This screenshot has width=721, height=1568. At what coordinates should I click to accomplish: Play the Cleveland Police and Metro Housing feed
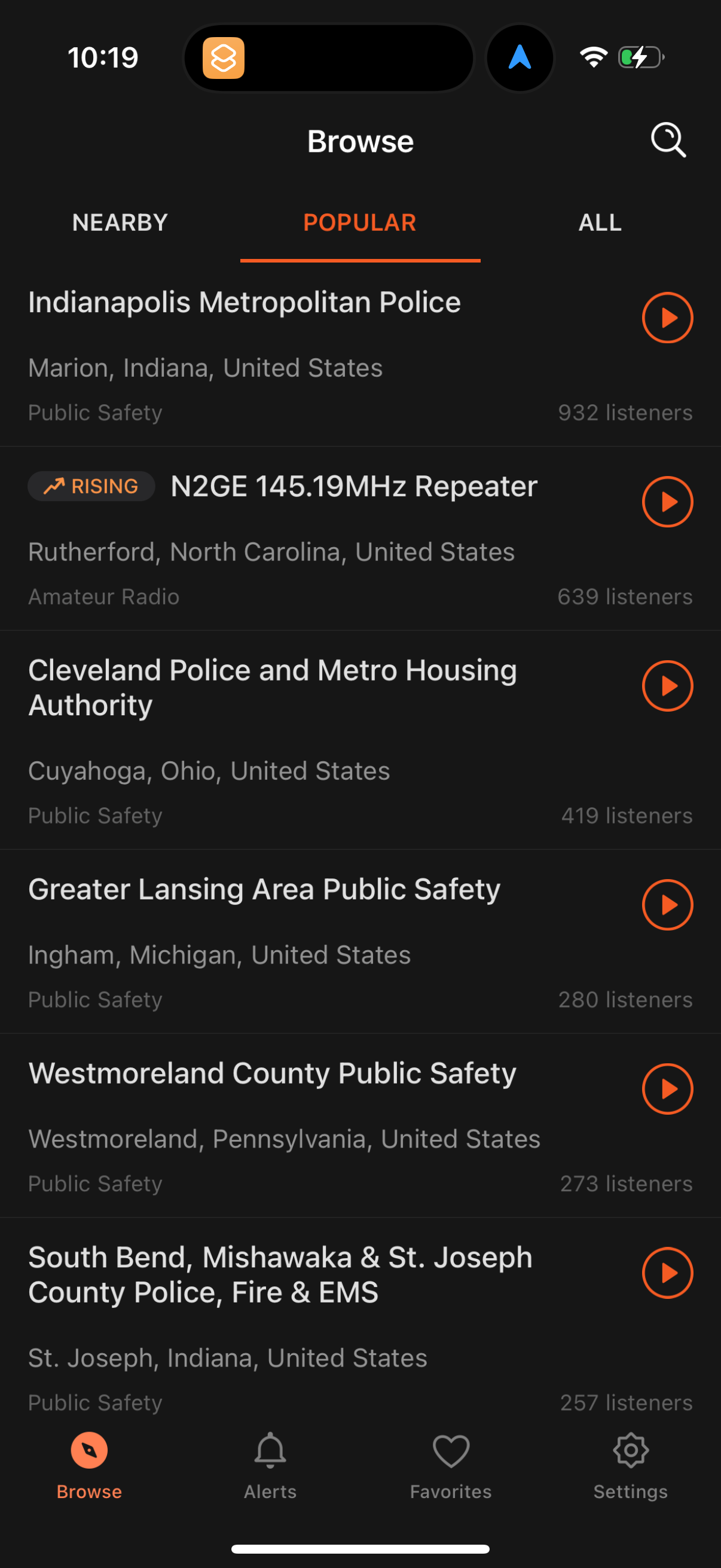(667, 685)
